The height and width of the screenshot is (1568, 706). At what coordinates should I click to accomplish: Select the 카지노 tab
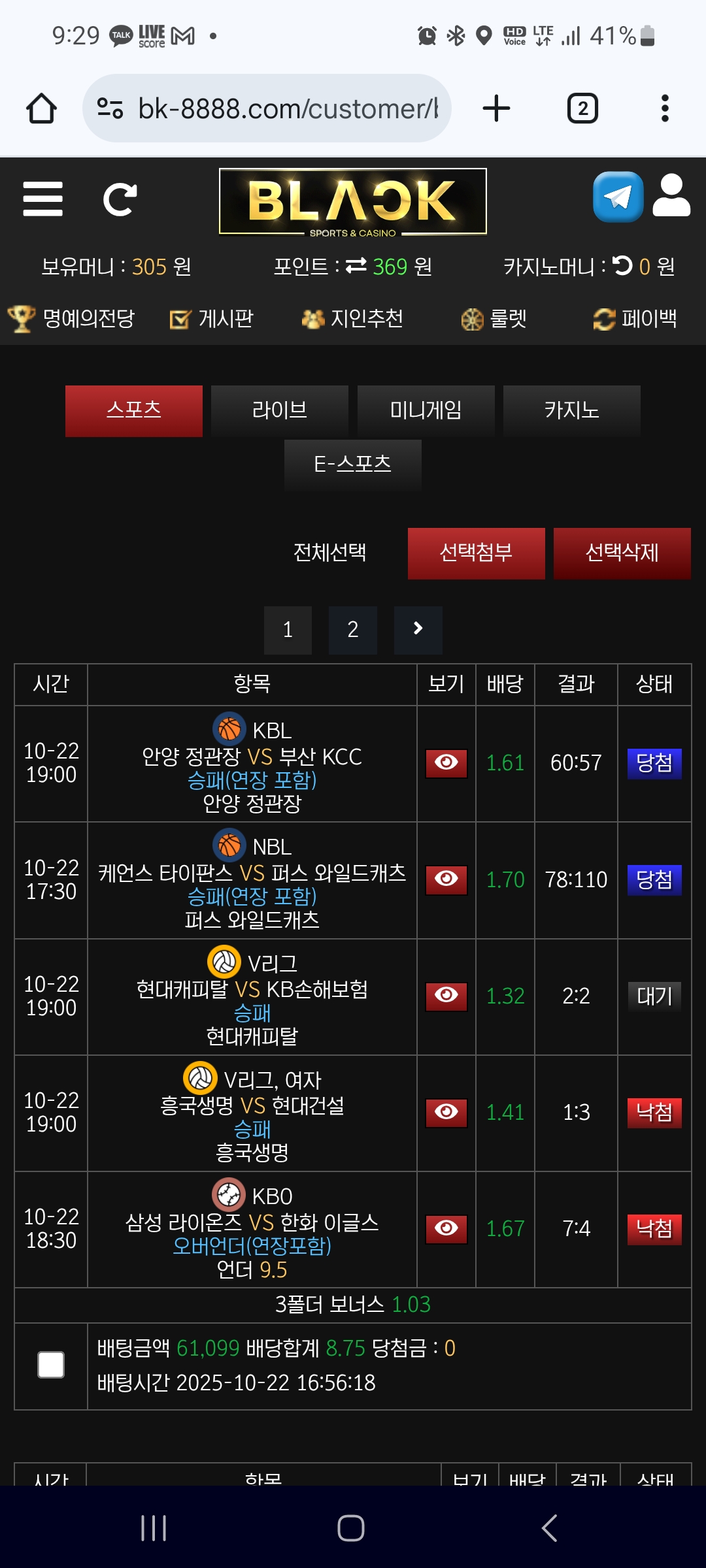(572, 410)
